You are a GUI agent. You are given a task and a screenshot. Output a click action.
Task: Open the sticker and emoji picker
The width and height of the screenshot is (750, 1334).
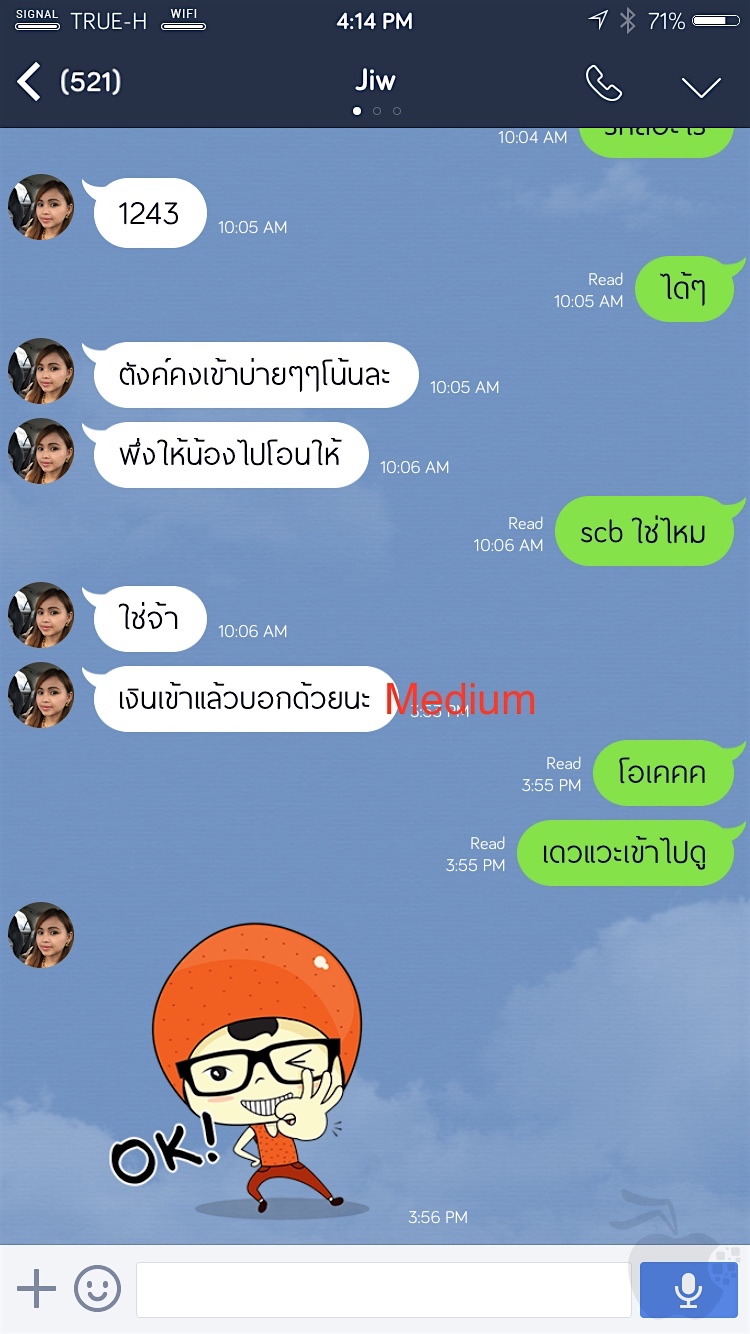[98, 1289]
